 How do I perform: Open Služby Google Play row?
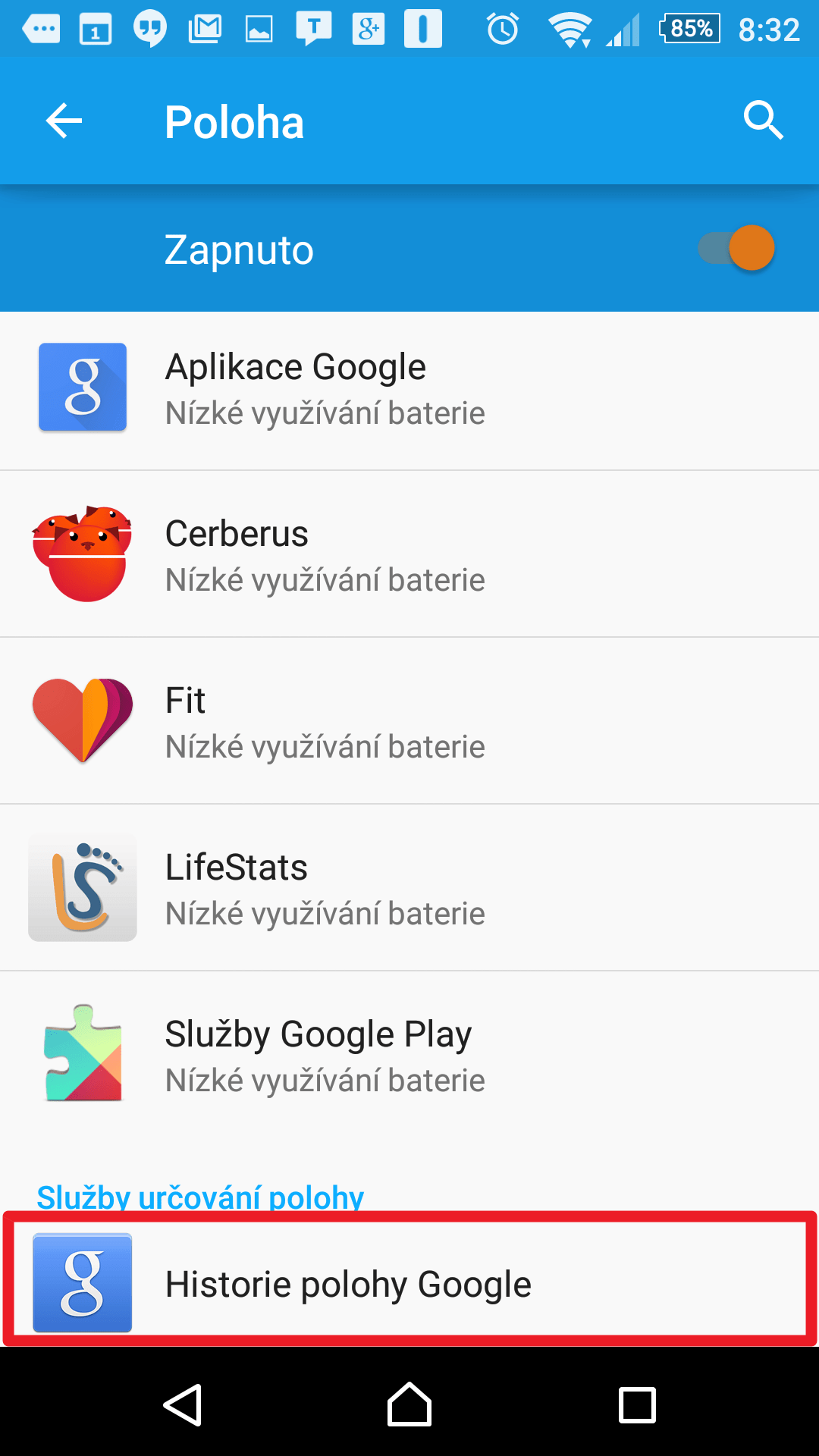(x=409, y=1055)
